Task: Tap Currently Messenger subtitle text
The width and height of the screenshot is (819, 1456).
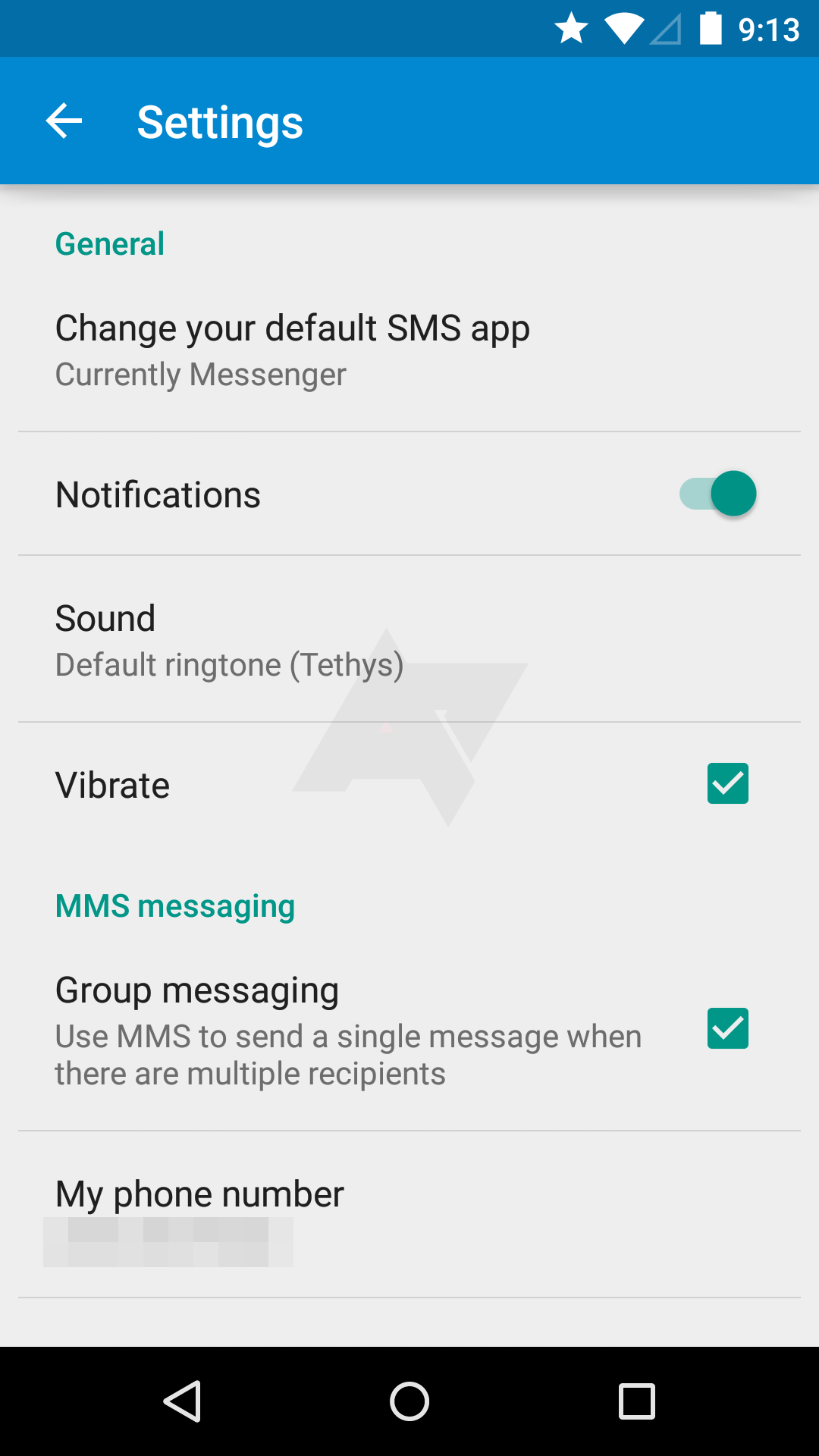Action: pos(200,374)
